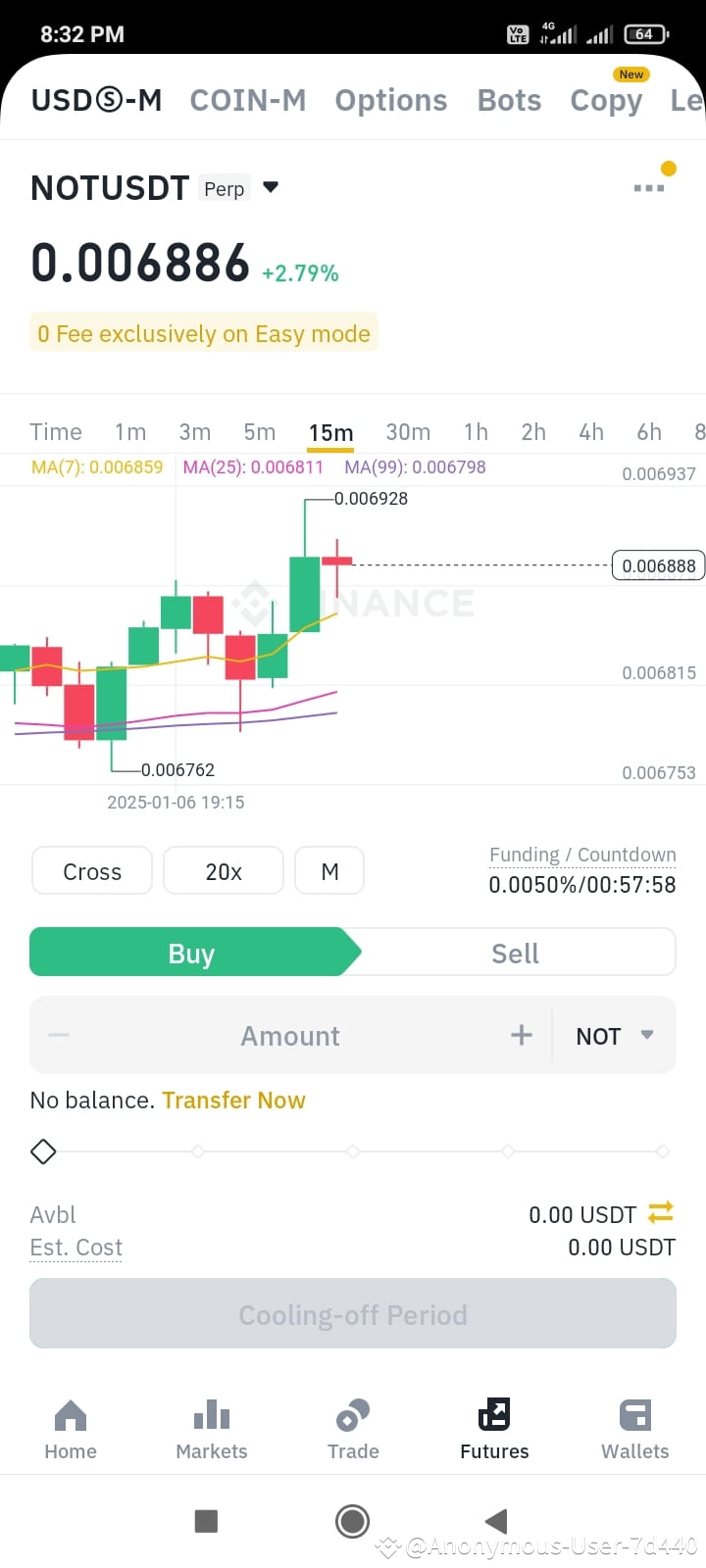Viewport: 706px width, 1568px height.
Task: Switch to the Sell side
Action: coord(514,952)
